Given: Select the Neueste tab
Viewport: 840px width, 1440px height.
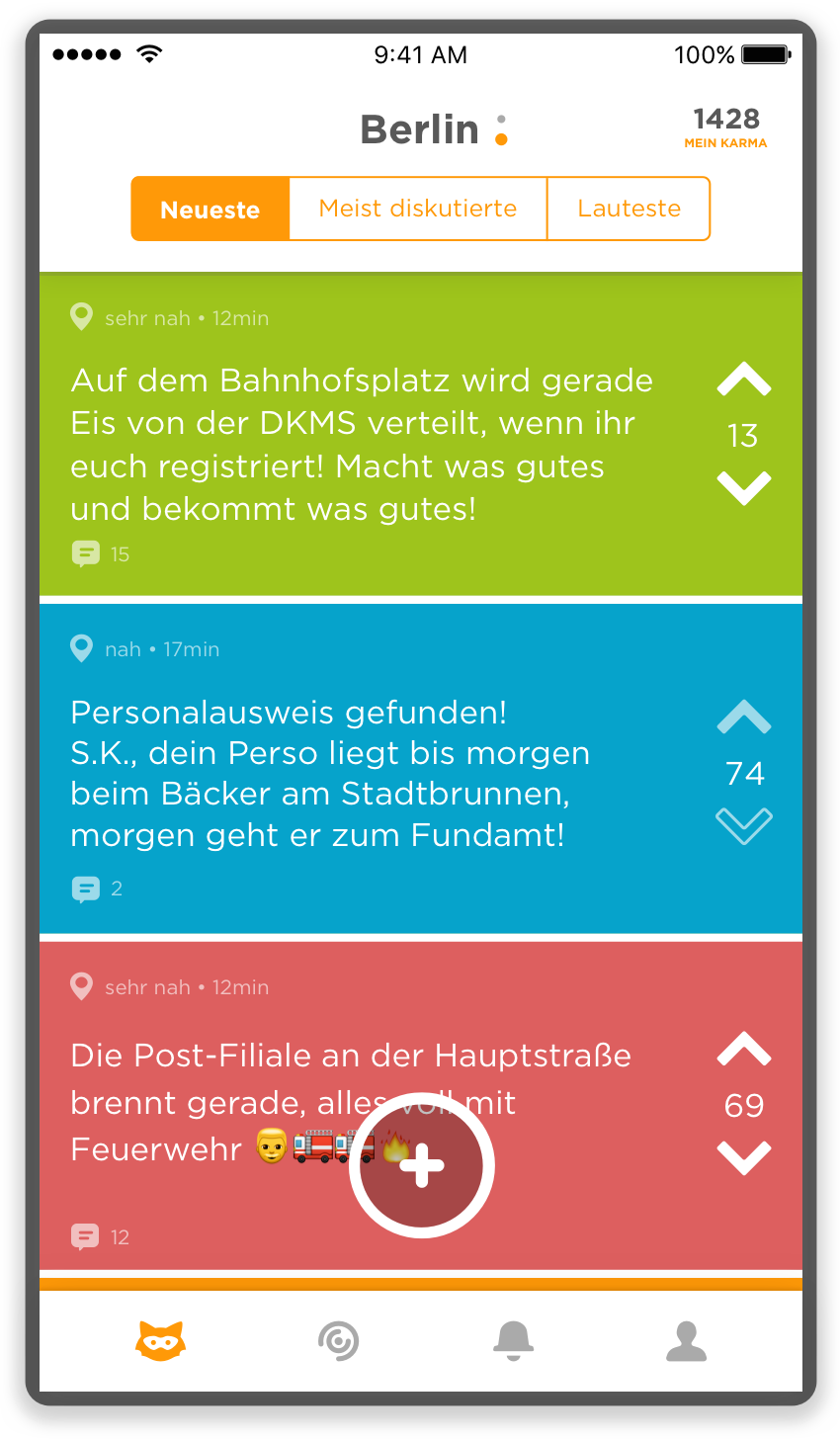Looking at the screenshot, I should click(x=210, y=209).
